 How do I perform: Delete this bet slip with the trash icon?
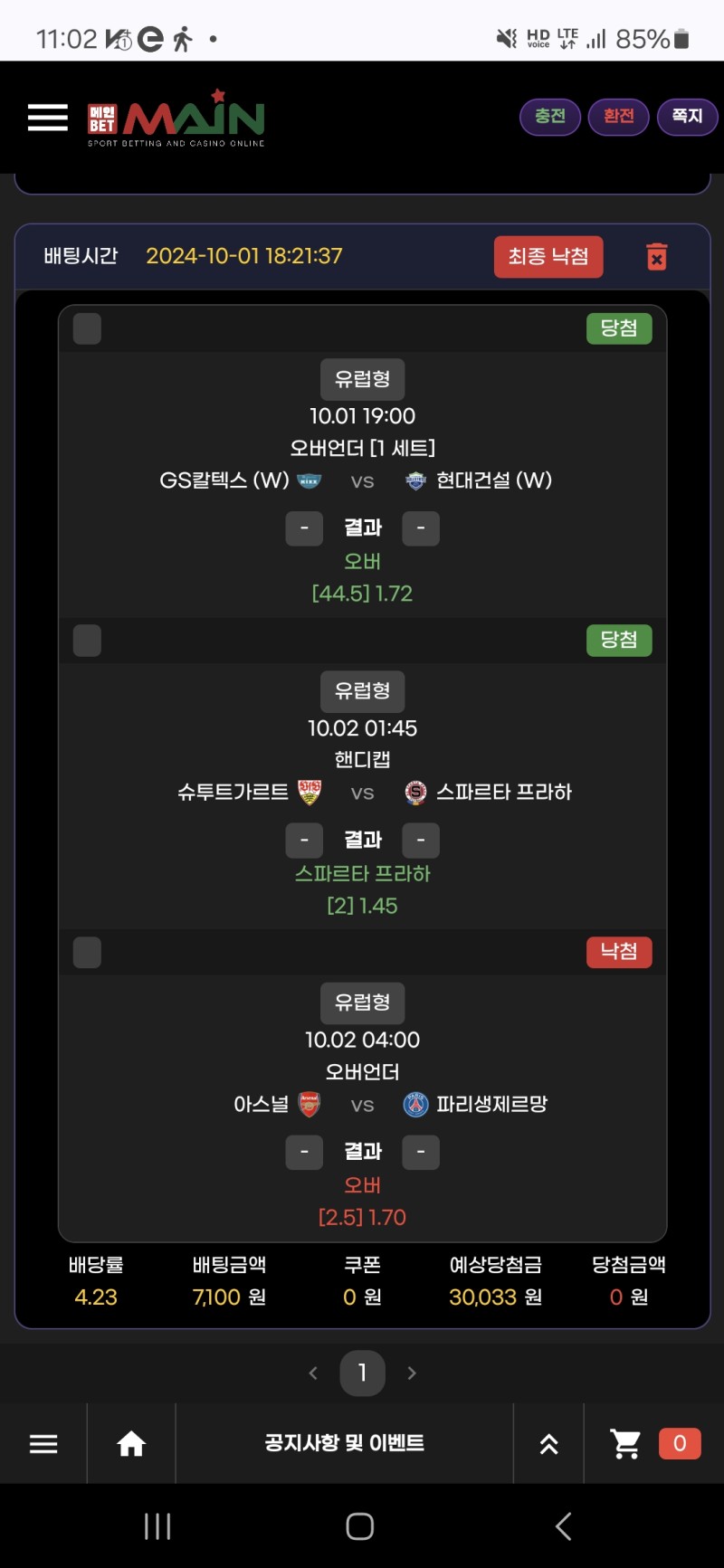657,257
